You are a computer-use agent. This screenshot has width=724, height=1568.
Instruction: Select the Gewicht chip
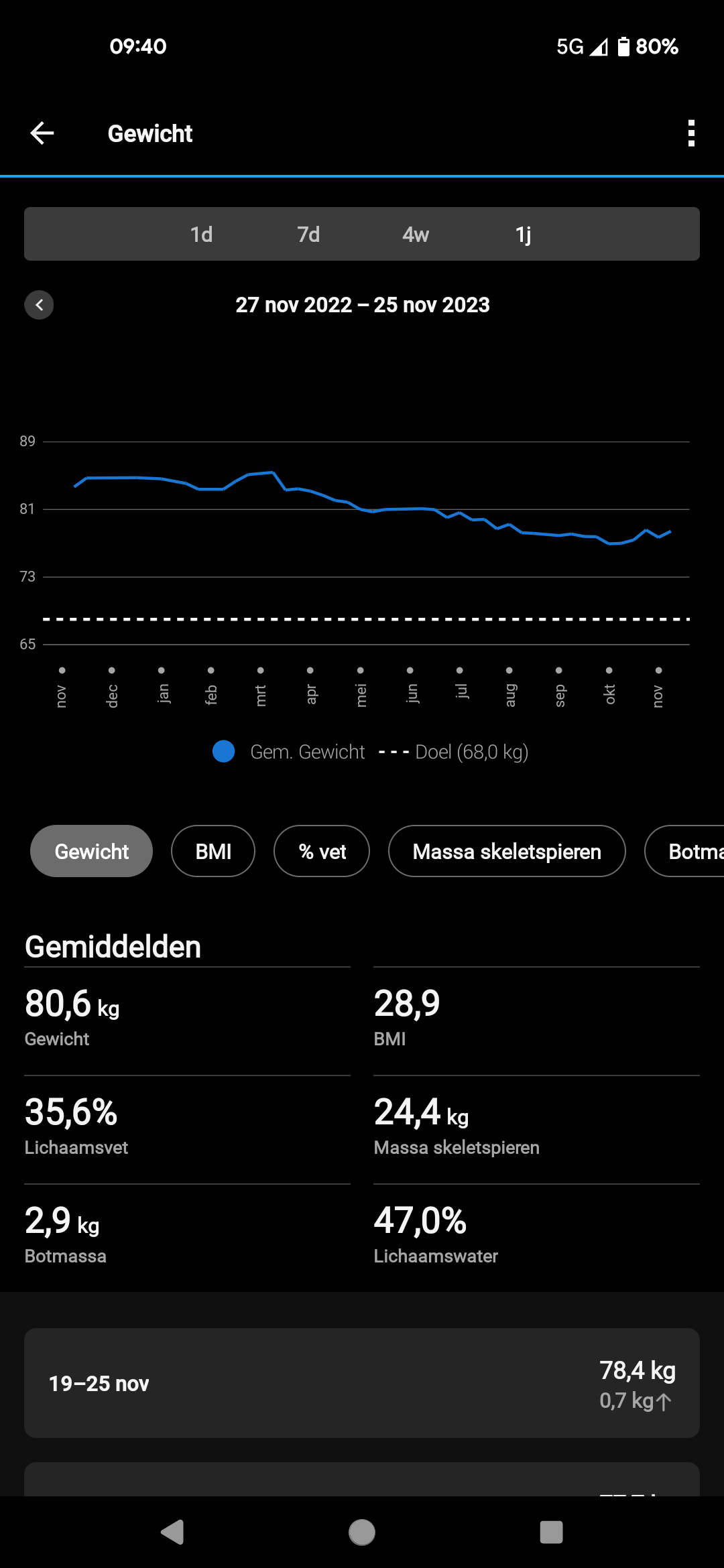coord(91,851)
